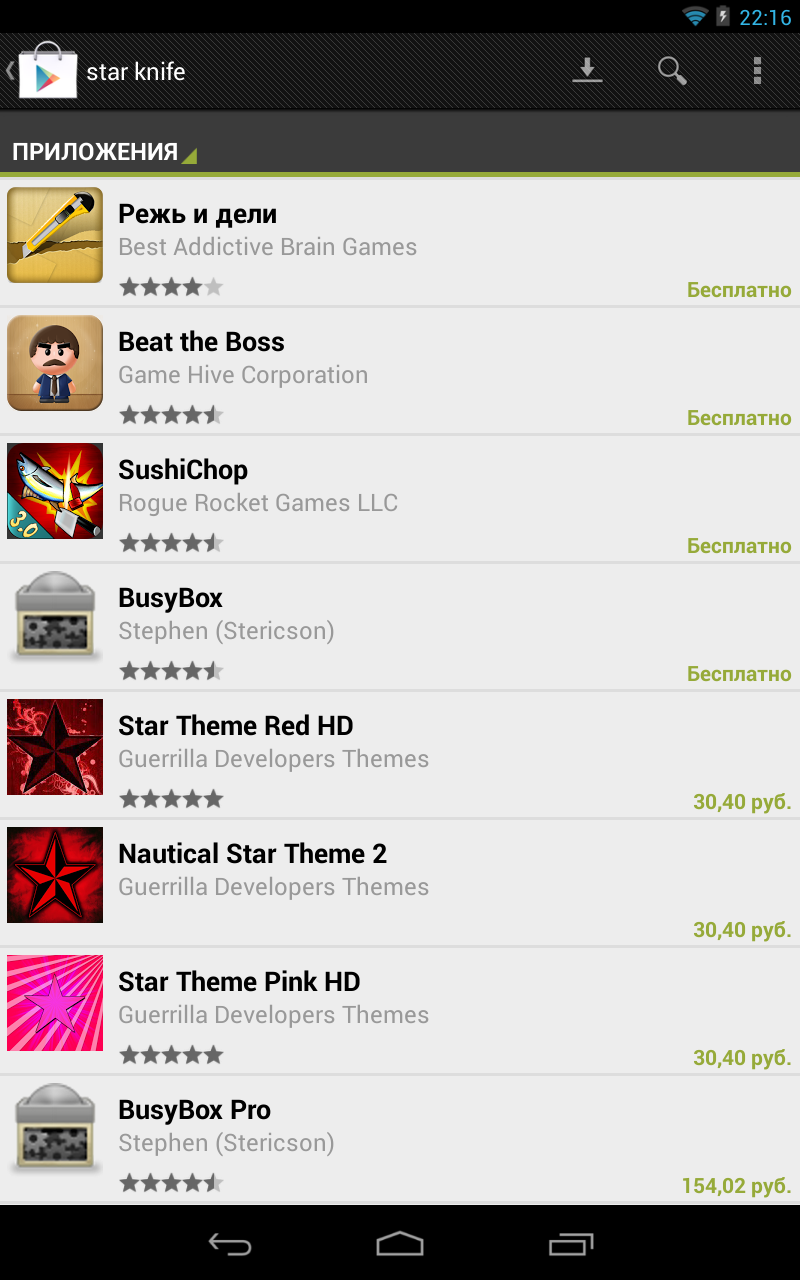Tap the search magnifier icon
Image resolution: width=800 pixels, height=1280 pixels.
(672, 71)
